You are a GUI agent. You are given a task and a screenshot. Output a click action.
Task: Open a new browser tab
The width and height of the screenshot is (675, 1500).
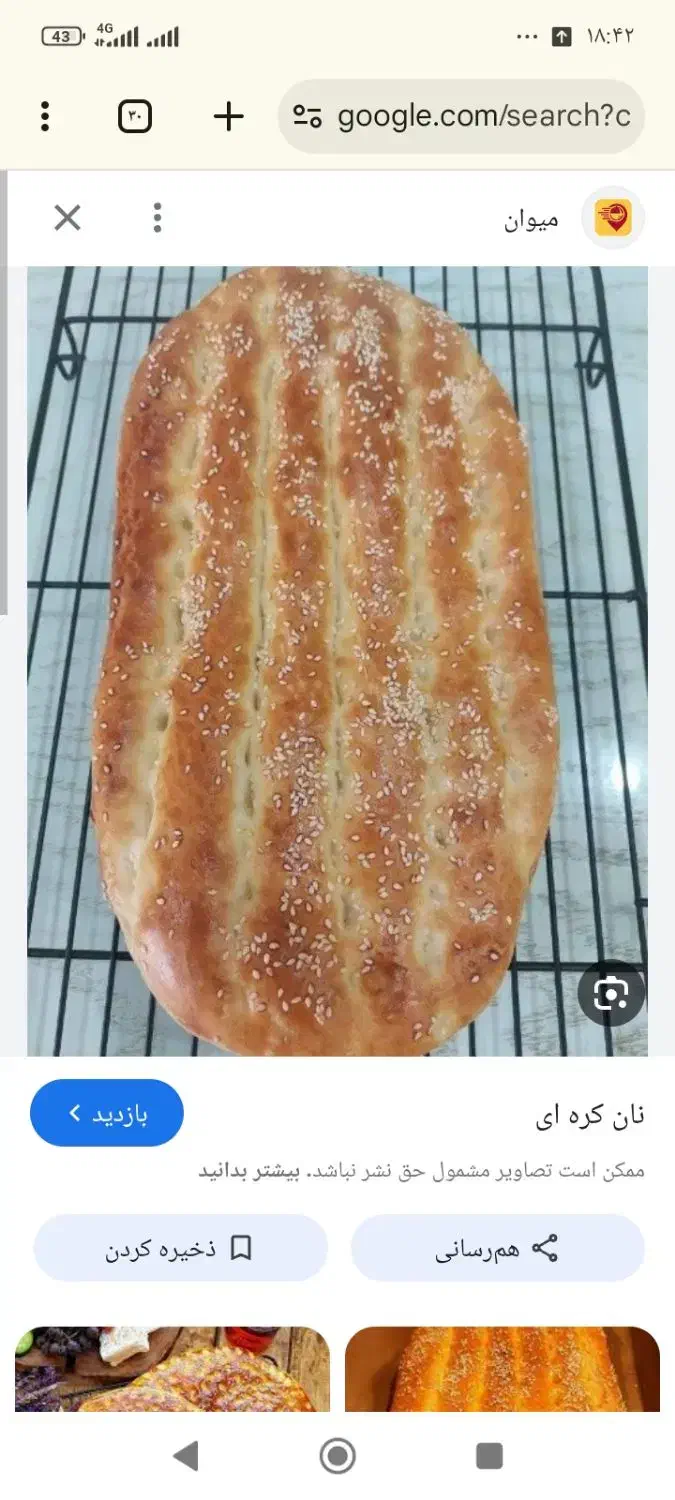[x=229, y=117]
